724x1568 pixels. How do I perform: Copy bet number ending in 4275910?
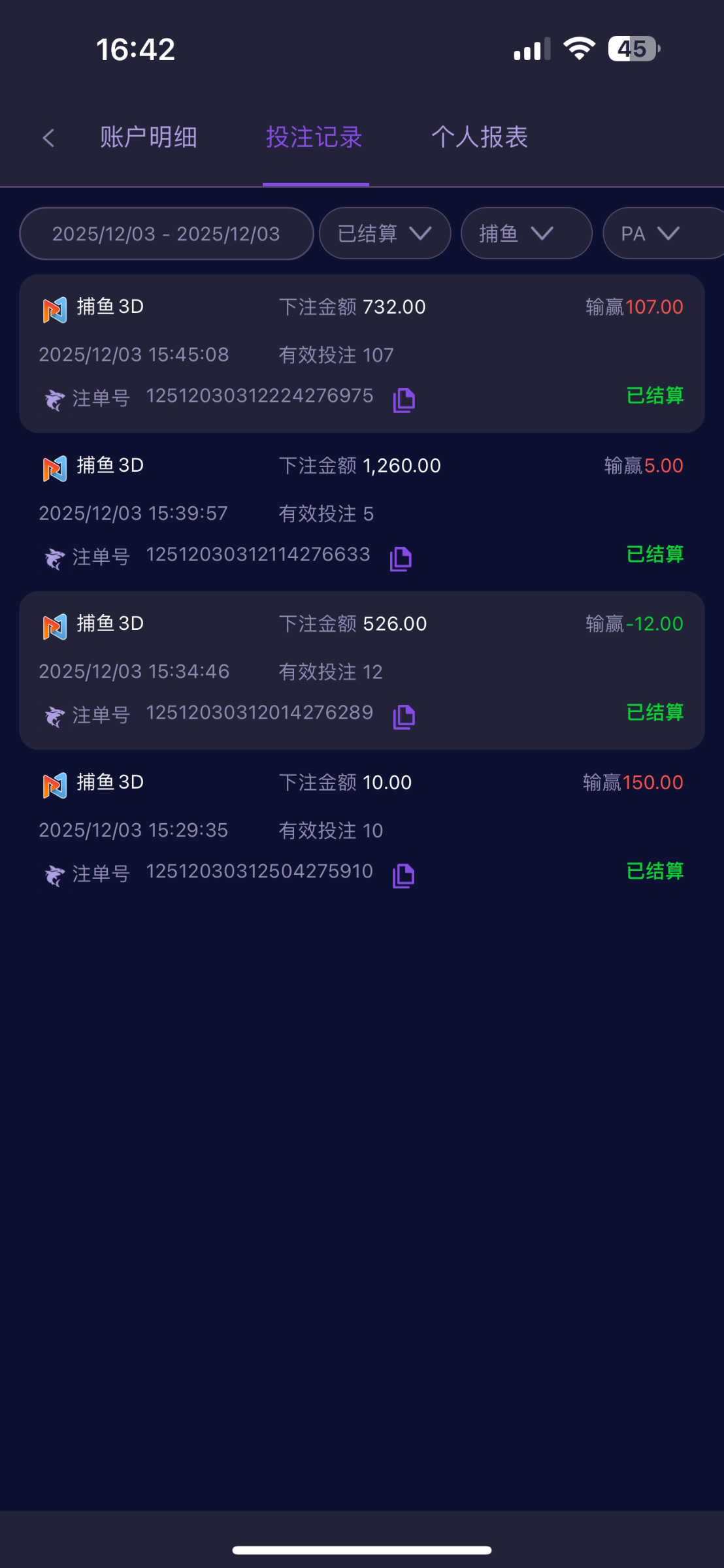pyautogui.click(x=403, y=875)
